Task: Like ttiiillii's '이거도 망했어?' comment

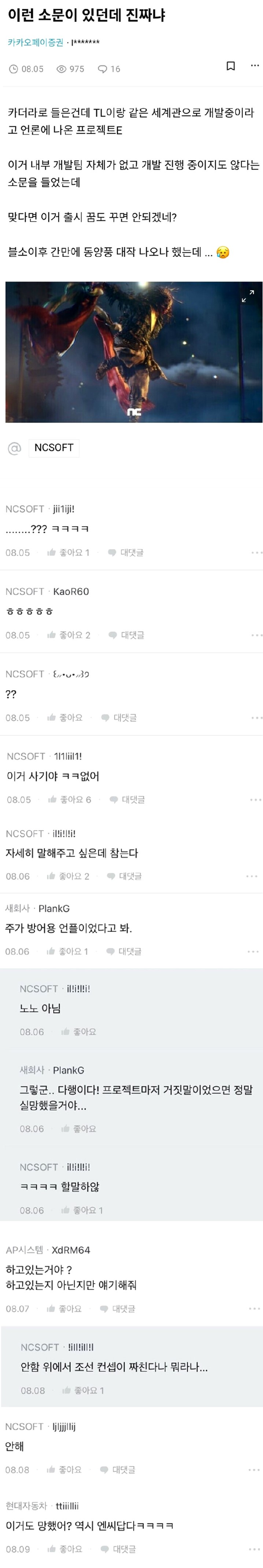Action: 65,1549
